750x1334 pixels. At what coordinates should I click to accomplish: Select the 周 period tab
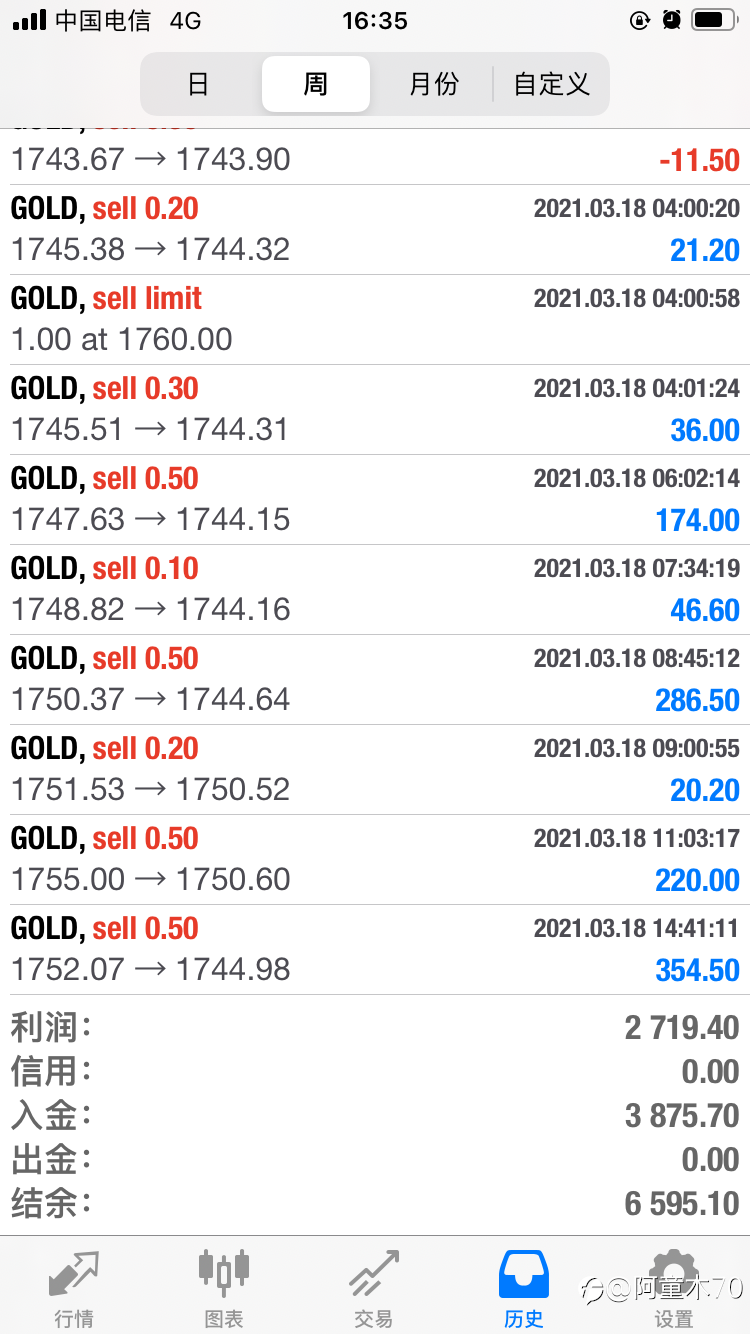316,84
